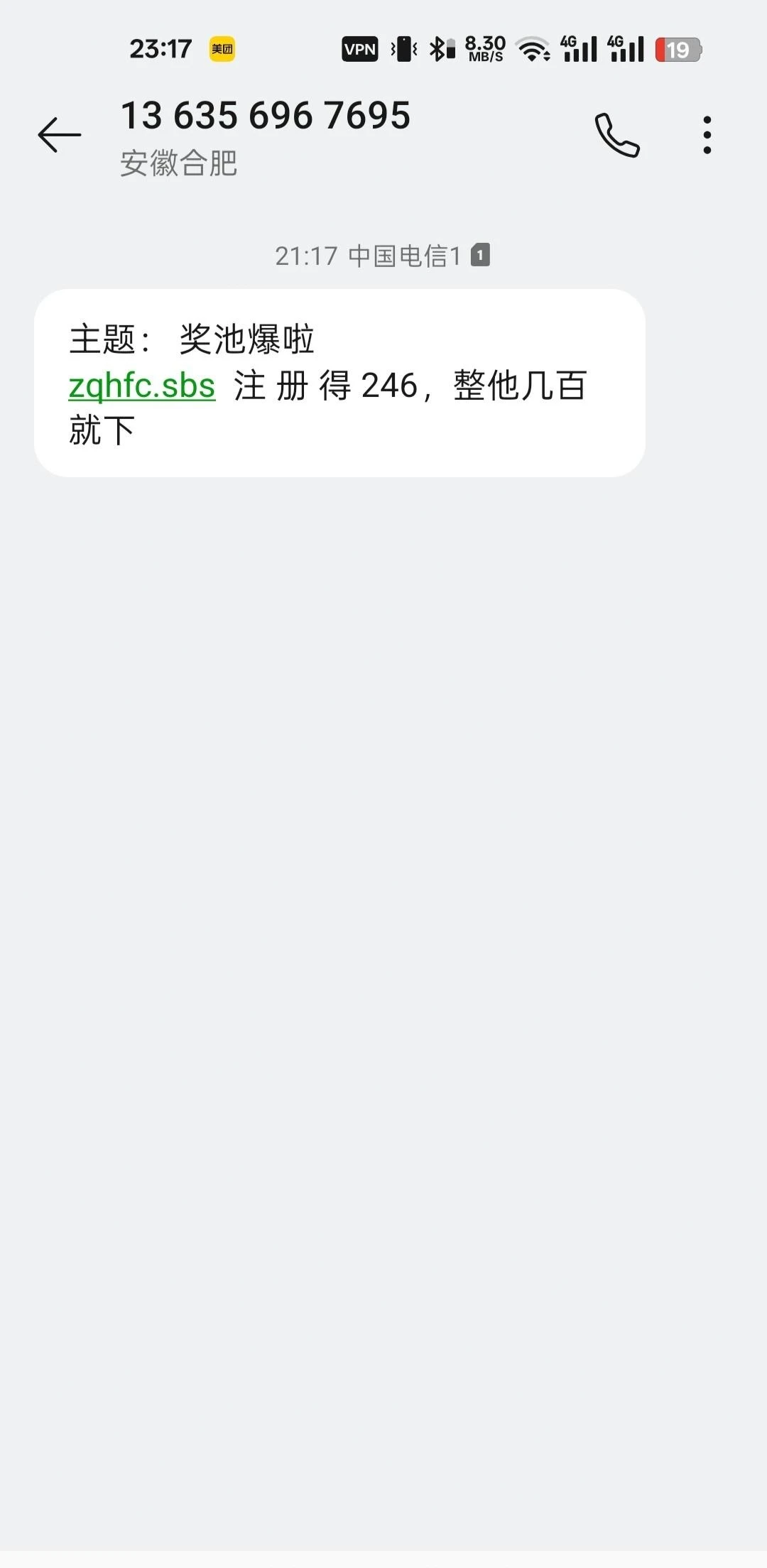Call the number 13 635 696 7695
Viewport: 767px width, 1568px height.
pos(617,135)
